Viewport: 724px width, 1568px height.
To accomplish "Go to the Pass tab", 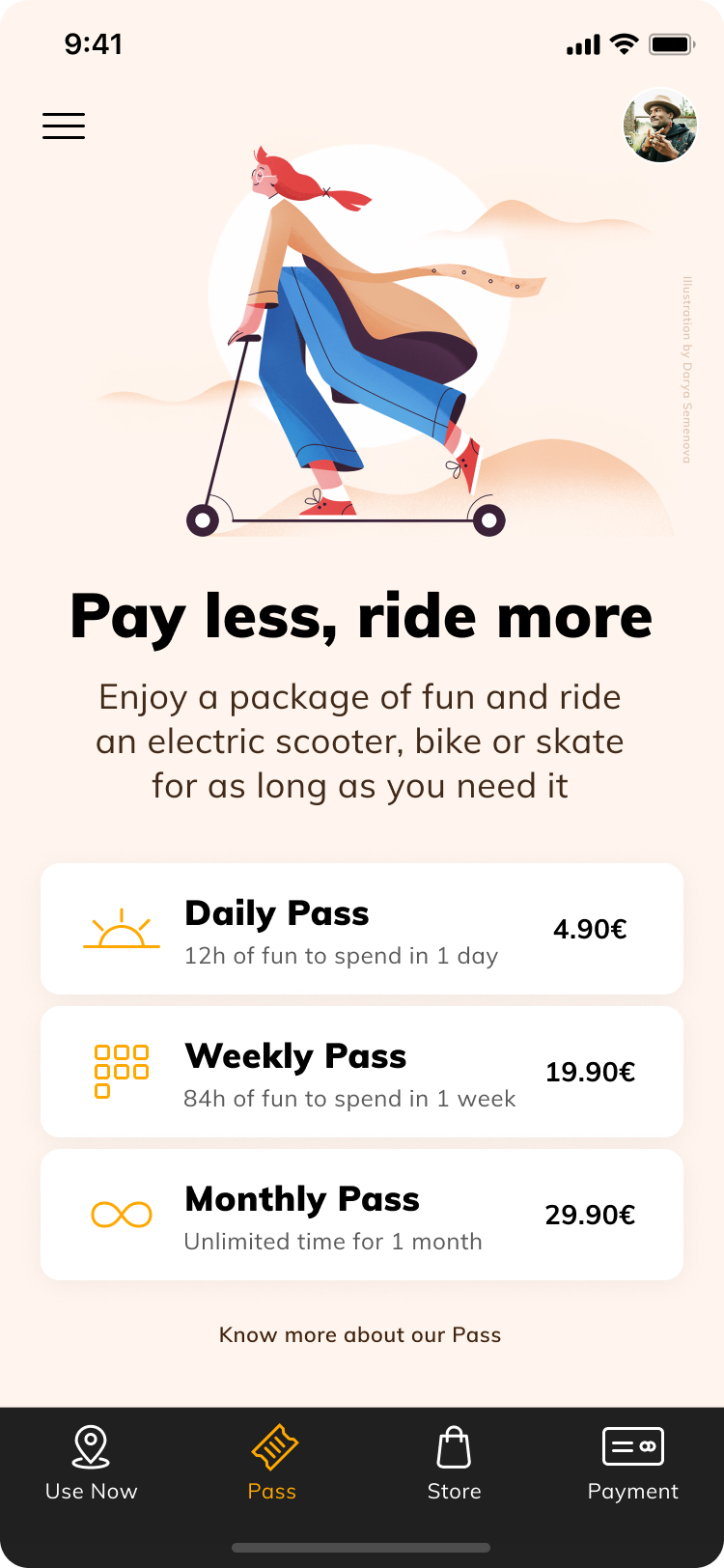I will tap(272, 1464).
